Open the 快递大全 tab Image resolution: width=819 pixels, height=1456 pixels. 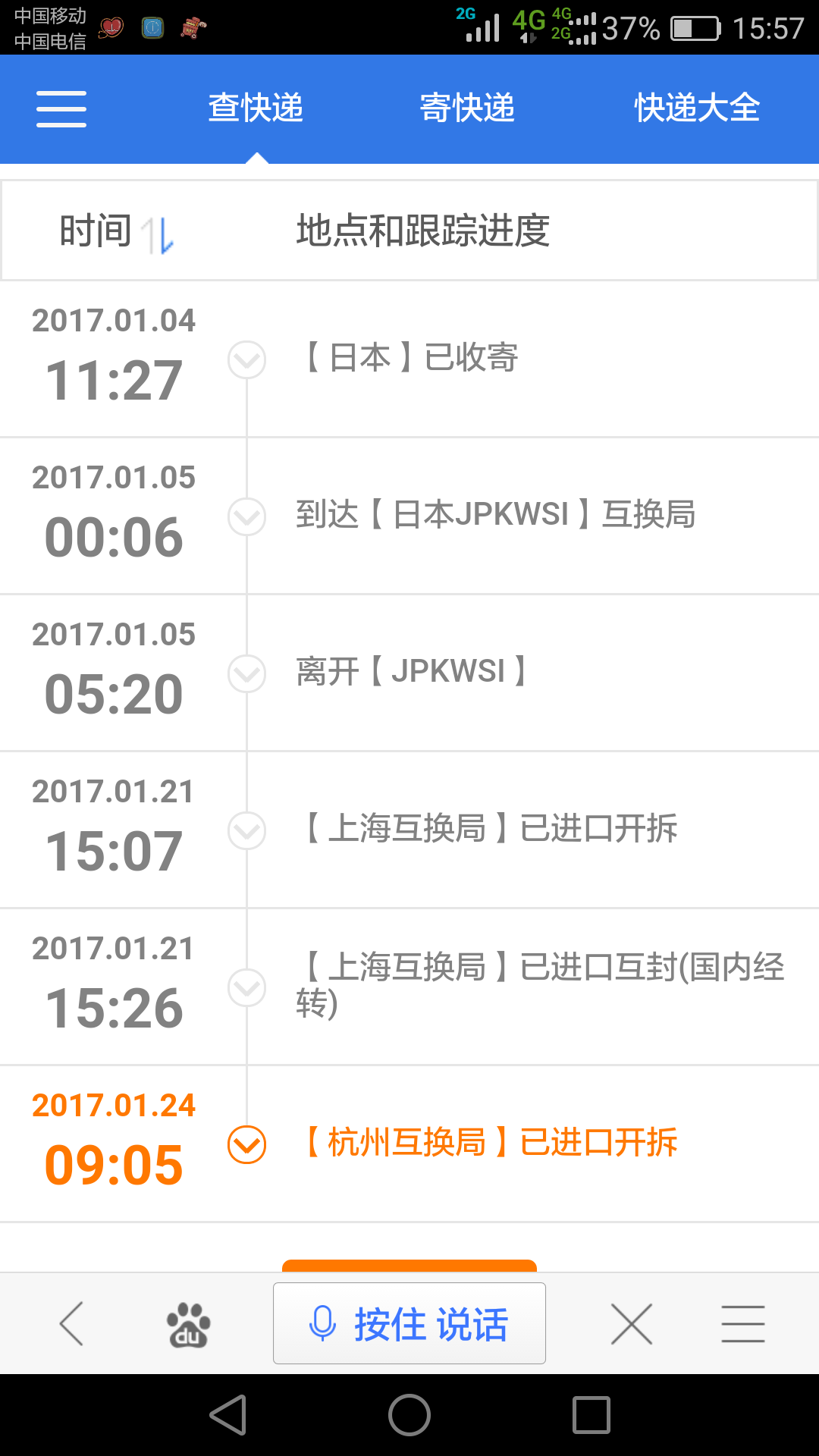(697, 108)
